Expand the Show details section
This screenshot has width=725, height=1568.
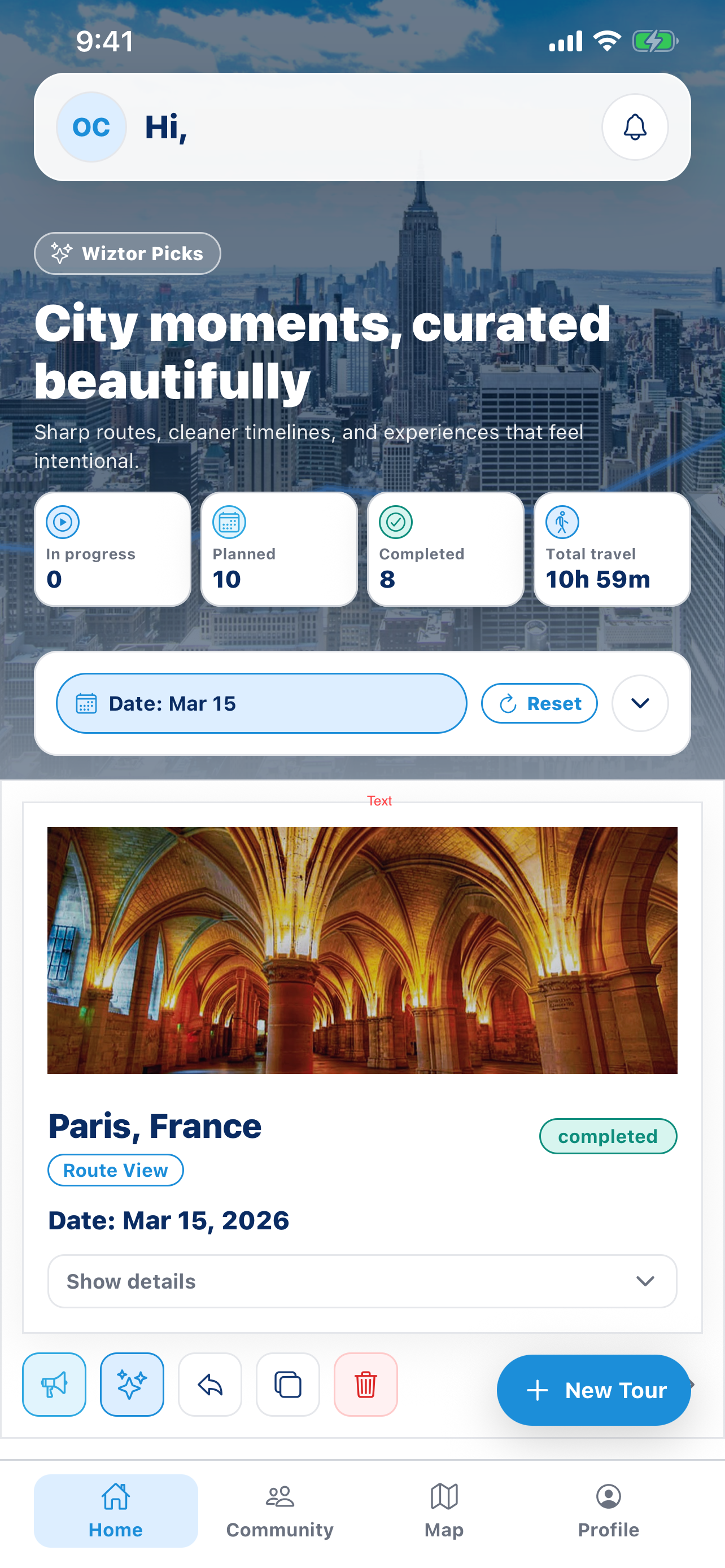click(362, 1281)
